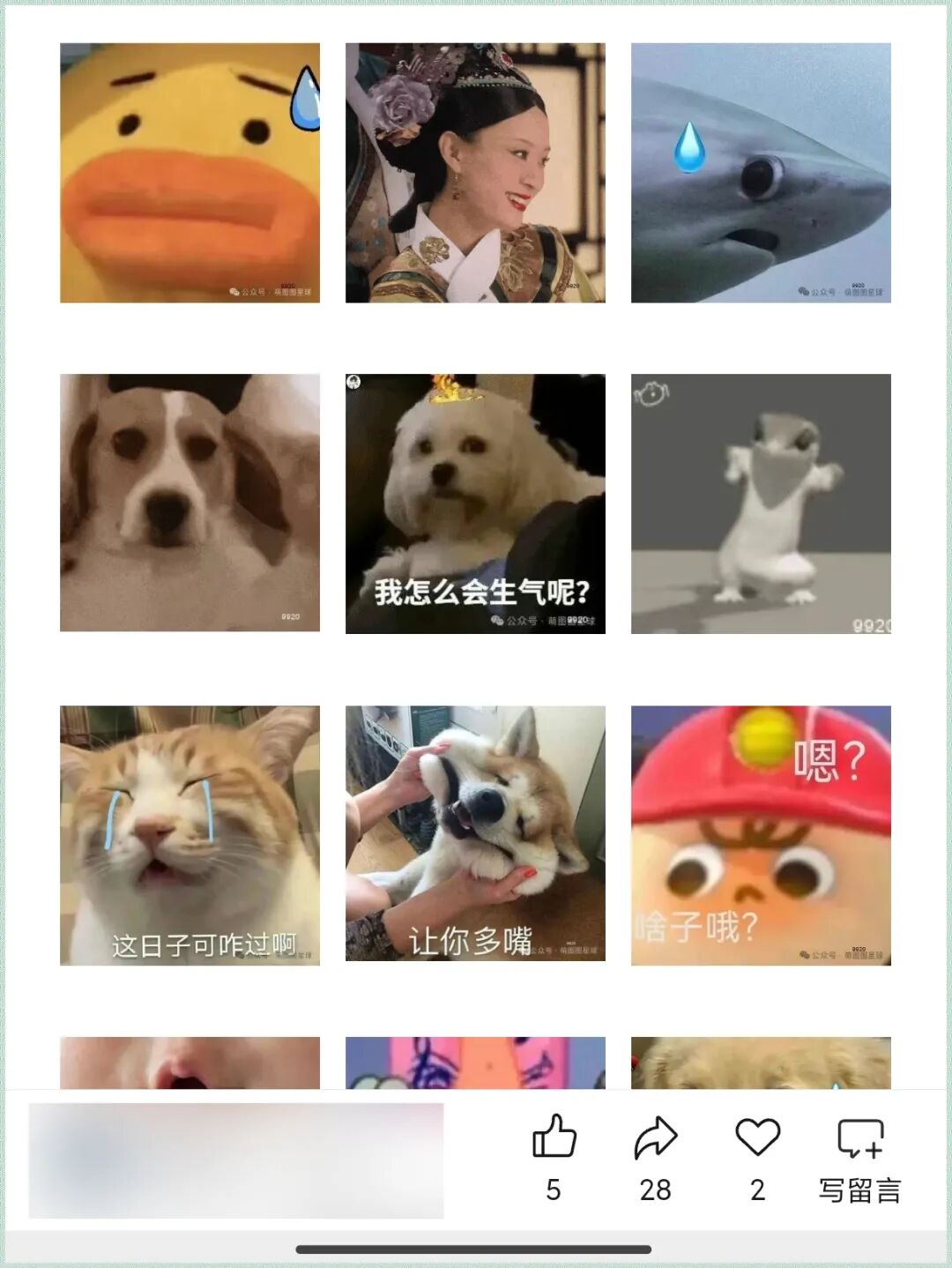
Task: View the sweating shark meme
Action: (x=761, y=173)
